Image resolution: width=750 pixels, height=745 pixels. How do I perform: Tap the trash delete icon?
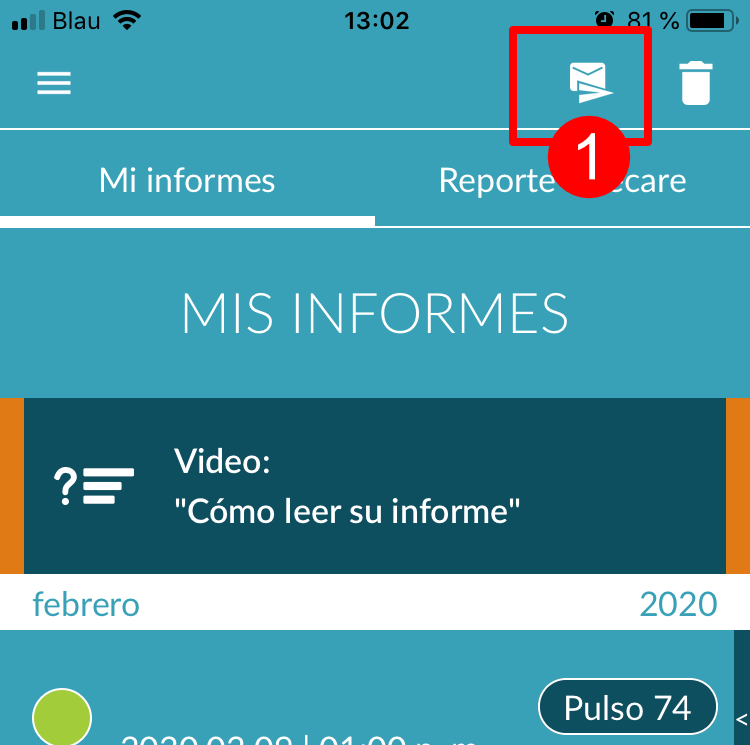pos(695,83)
